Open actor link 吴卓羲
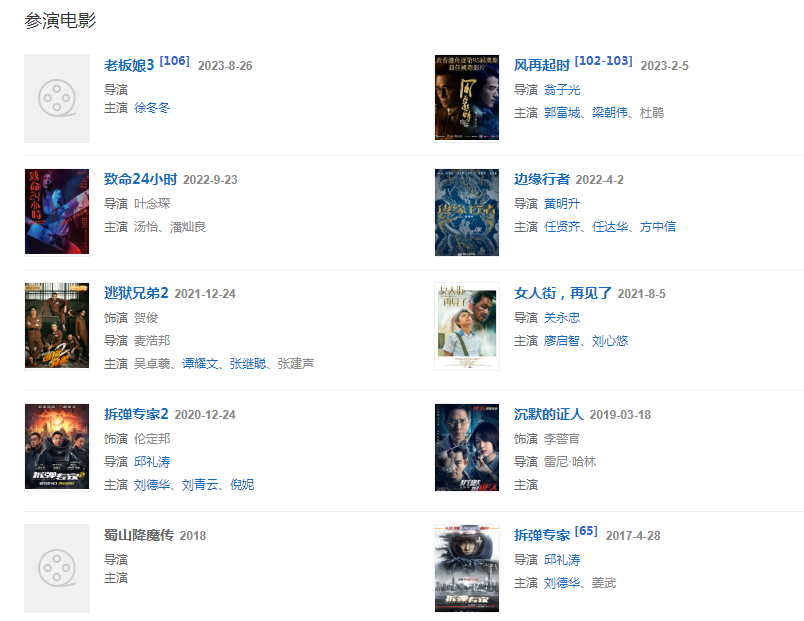804x621 pixels. [x=152, y=364]
